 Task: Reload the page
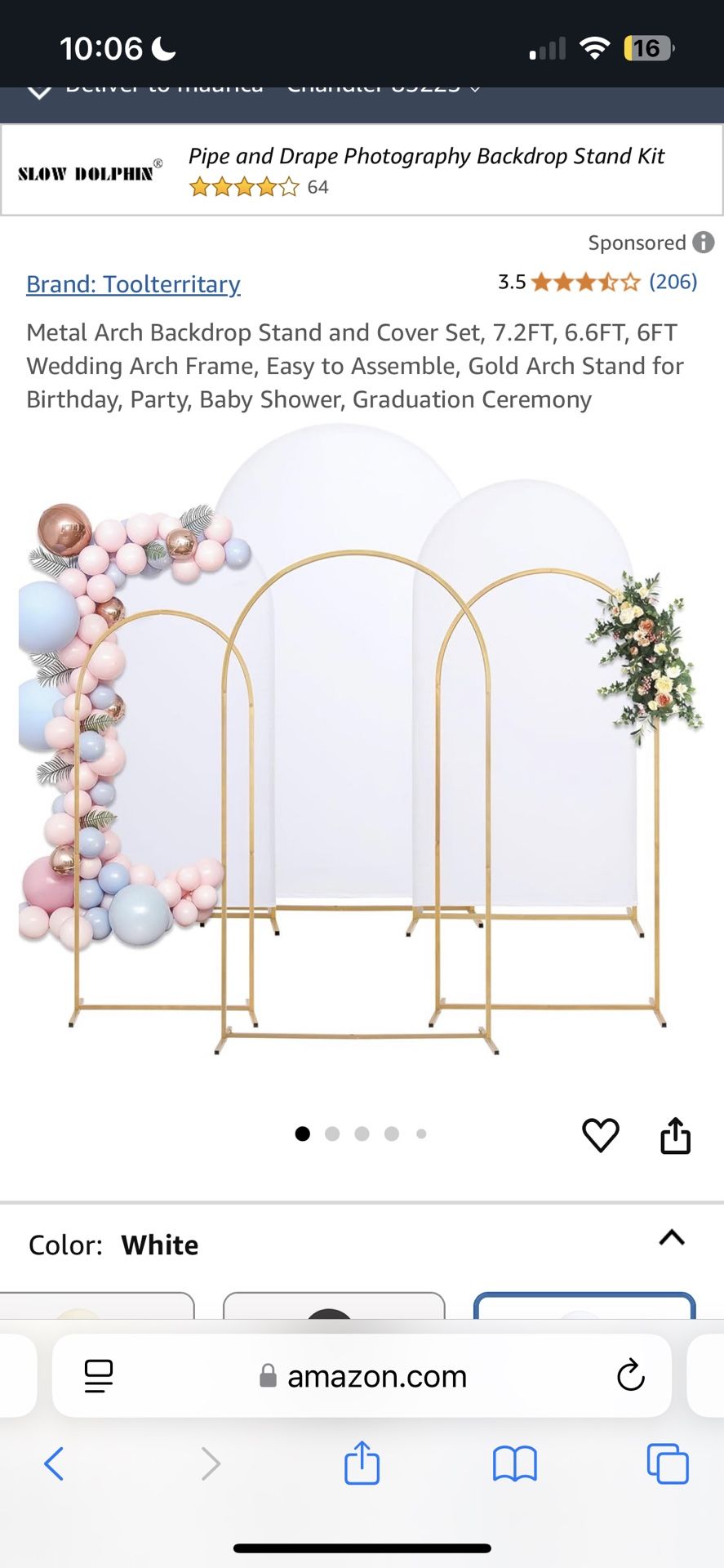pyautogui.click(x=630, y=1375)
